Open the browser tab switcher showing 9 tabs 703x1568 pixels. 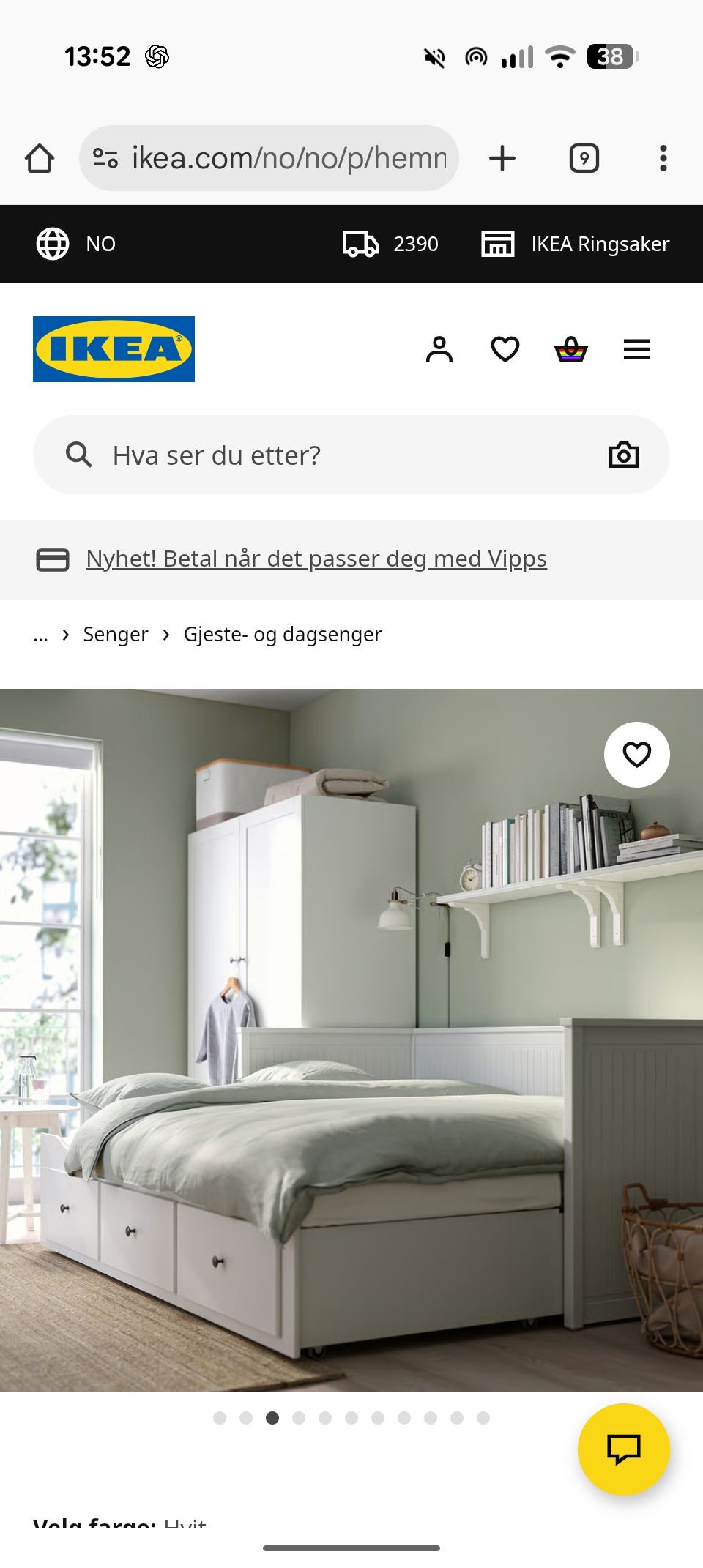[x=582, y=157]
